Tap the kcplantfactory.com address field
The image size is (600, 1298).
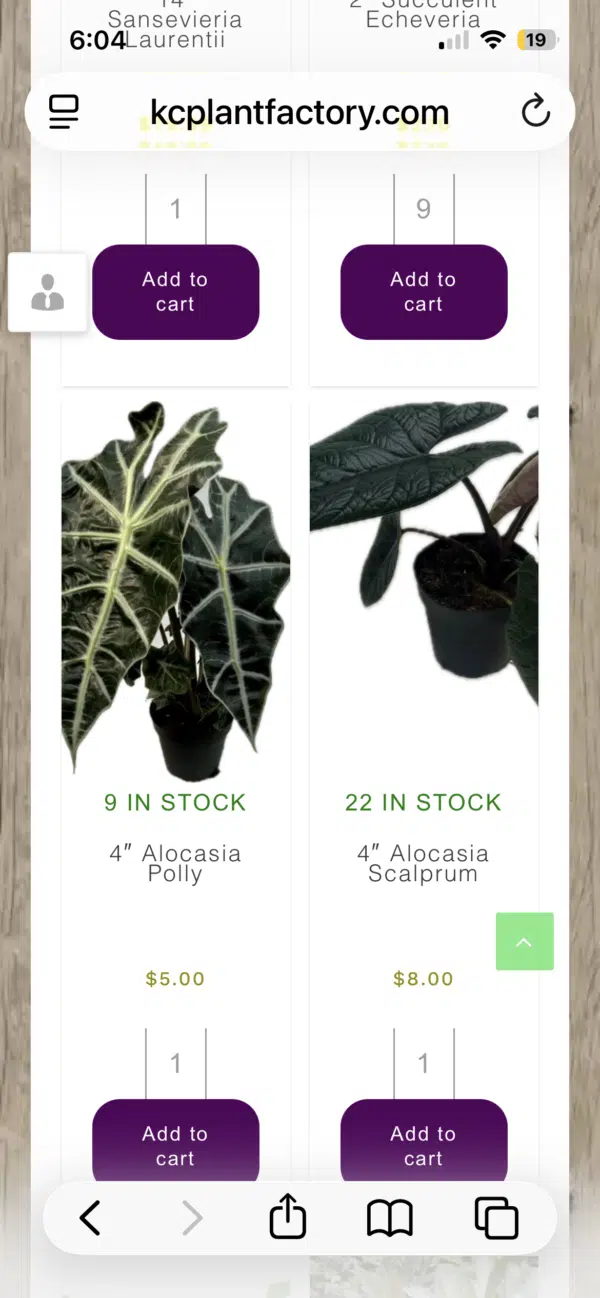299,111
